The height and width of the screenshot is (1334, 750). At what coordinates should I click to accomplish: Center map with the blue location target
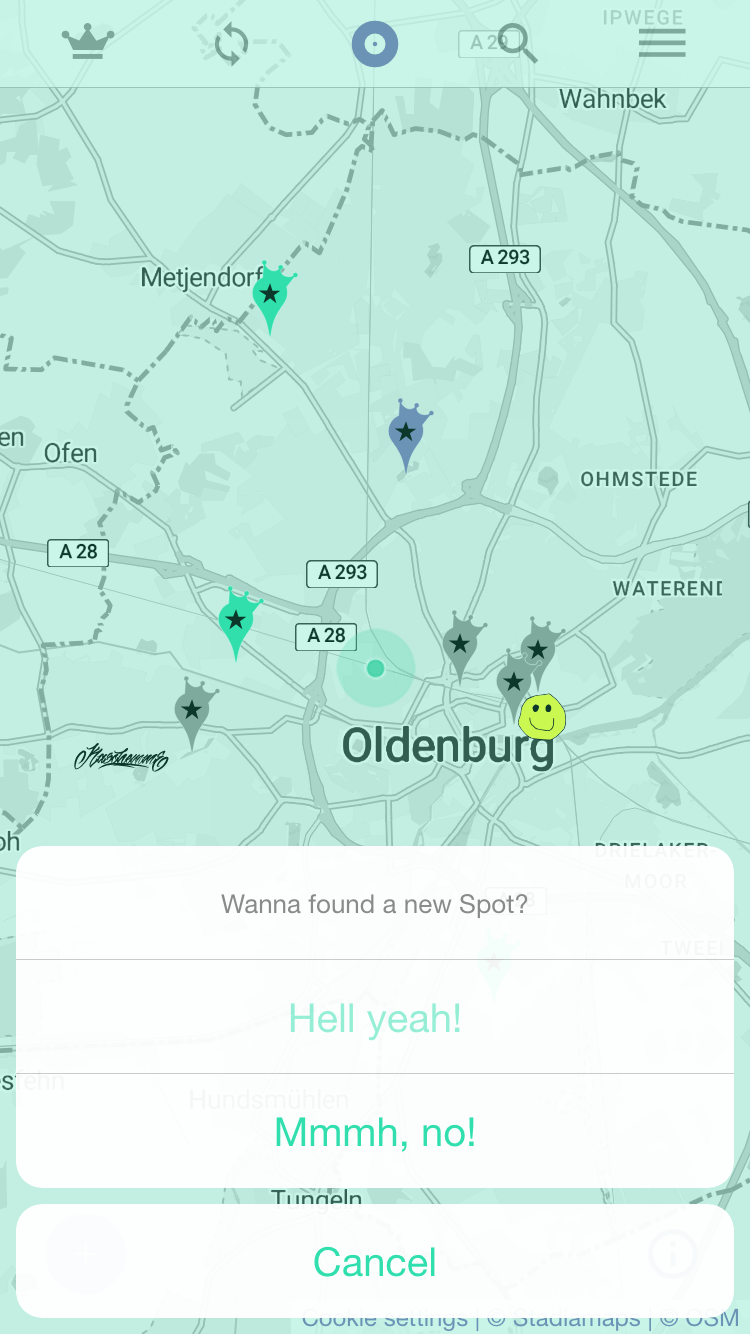click(375, 45)
